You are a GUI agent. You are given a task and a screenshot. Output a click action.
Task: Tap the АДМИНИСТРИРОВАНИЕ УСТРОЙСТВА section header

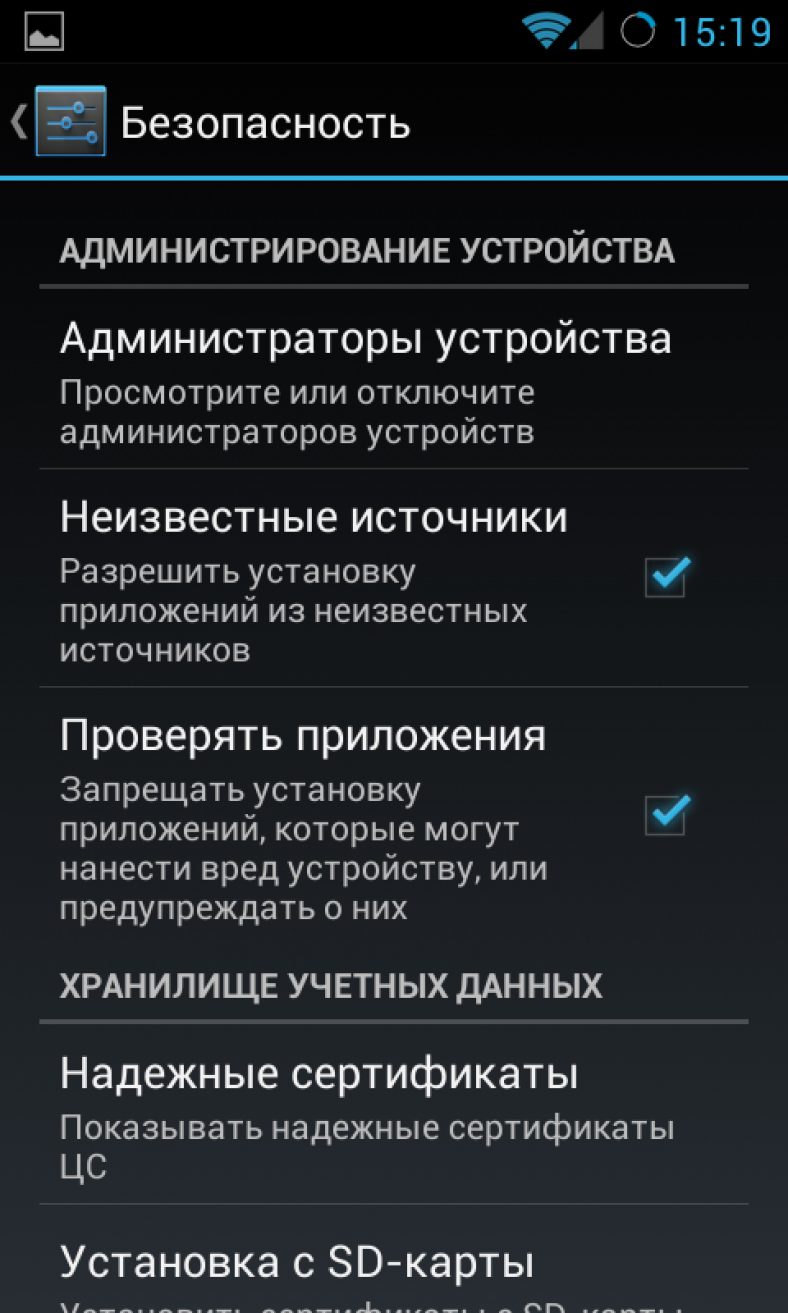click(368, 249)
